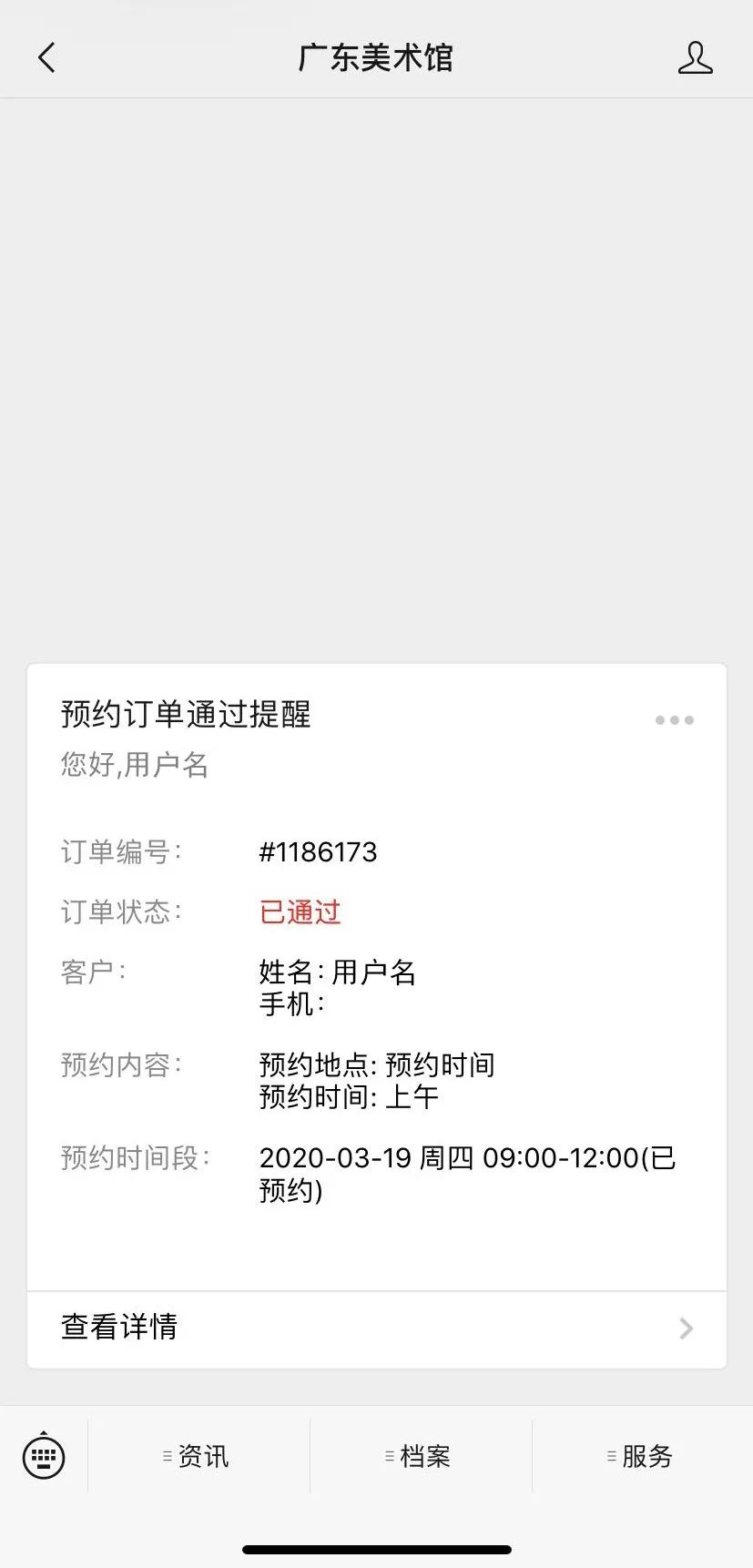Open the 档案 menu
The height and width of the screenshot is (1568, 753).
421,1455
